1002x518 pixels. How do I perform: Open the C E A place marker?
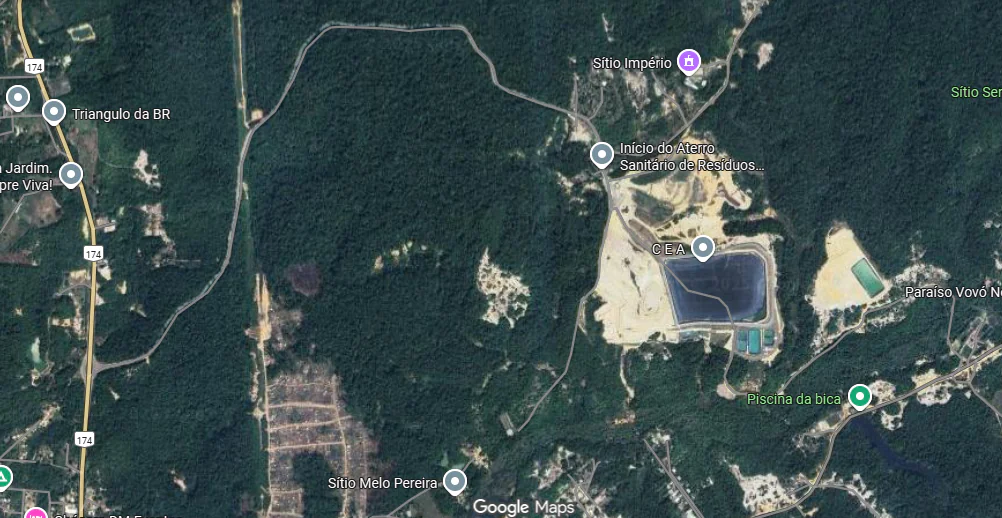pos(703,246)
